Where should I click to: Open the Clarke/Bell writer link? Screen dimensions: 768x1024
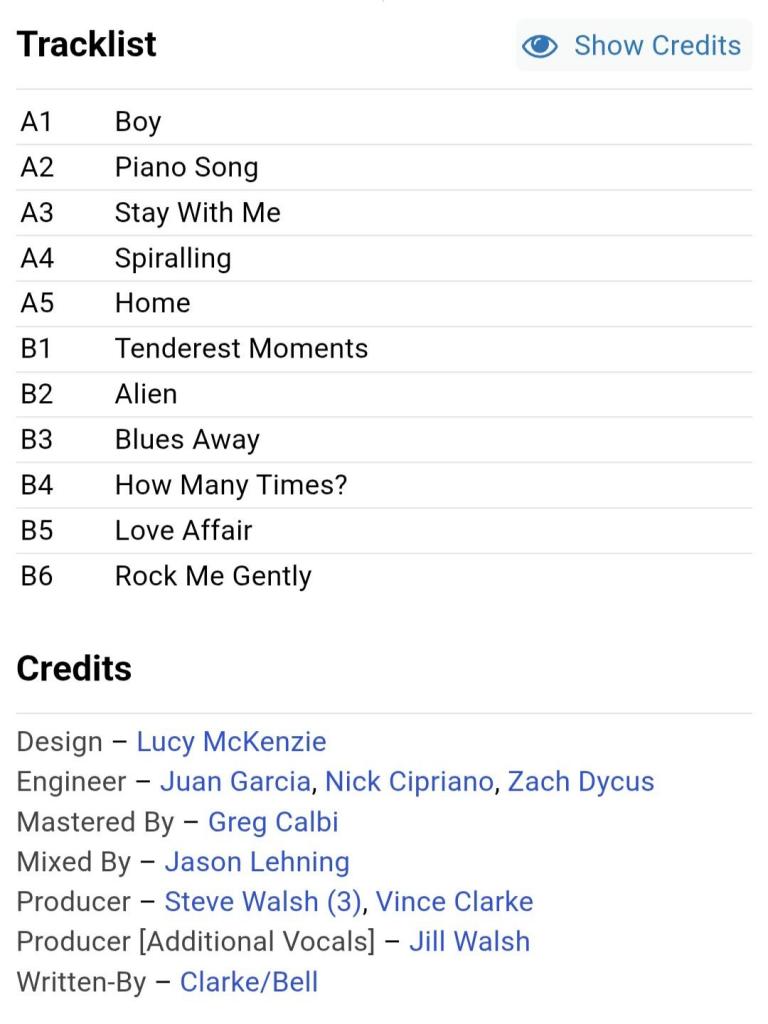pos(249,982)
